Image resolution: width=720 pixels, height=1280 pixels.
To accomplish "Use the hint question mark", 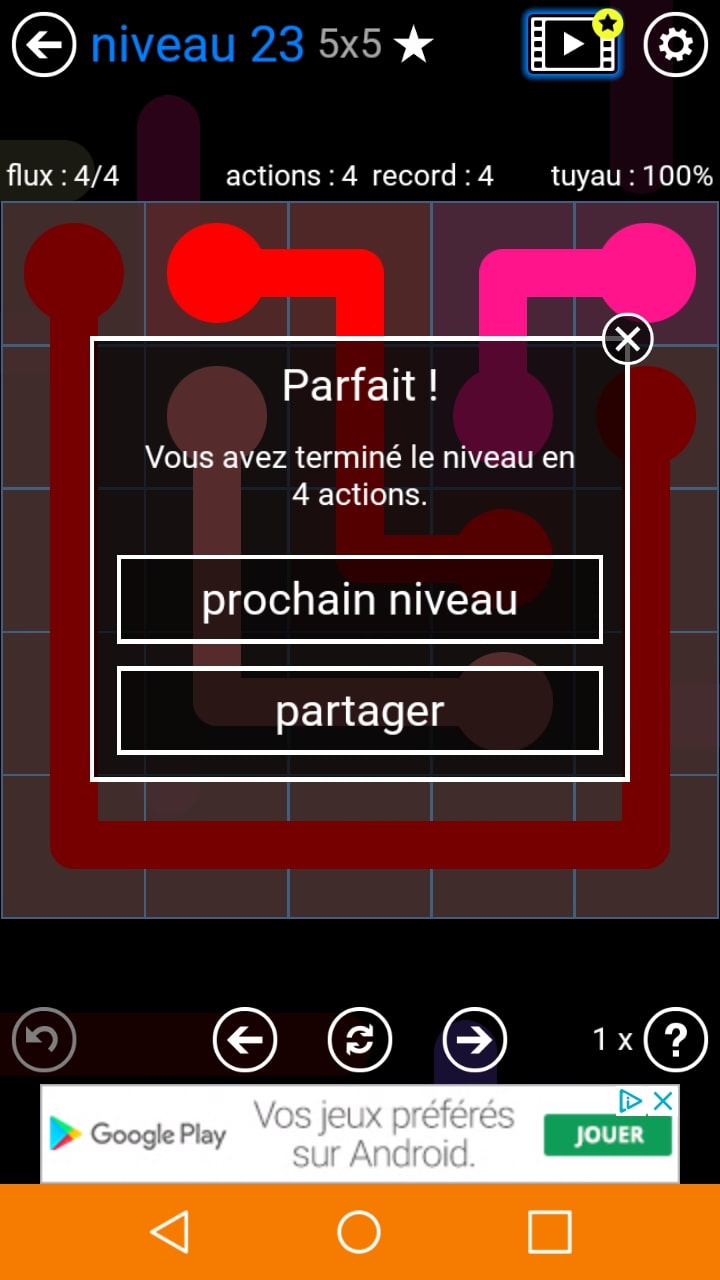I will pos(676,1040).
